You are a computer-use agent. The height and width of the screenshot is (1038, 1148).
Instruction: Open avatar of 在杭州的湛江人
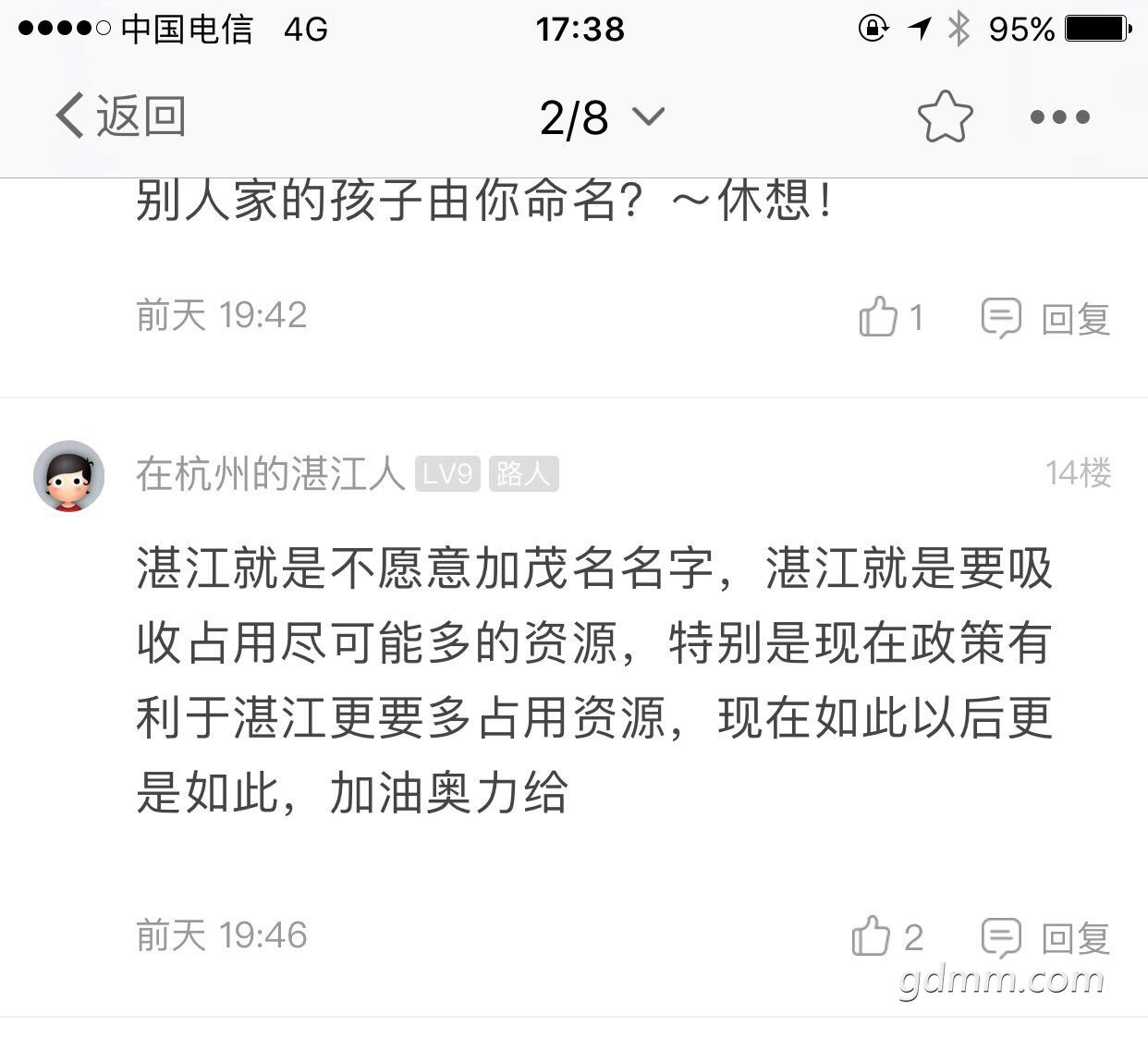(69, 475)
